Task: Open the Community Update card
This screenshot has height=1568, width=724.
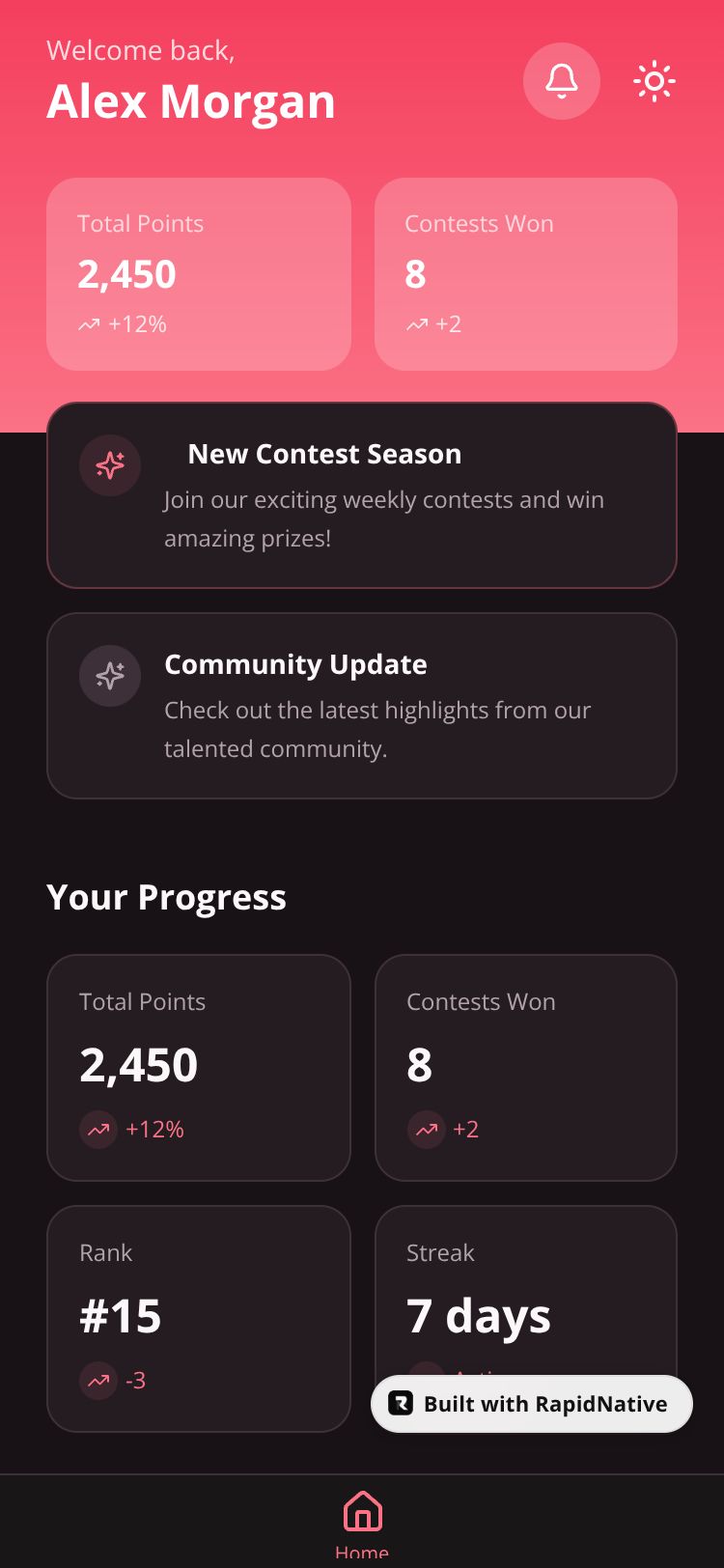Action: (x=362, y=706)
